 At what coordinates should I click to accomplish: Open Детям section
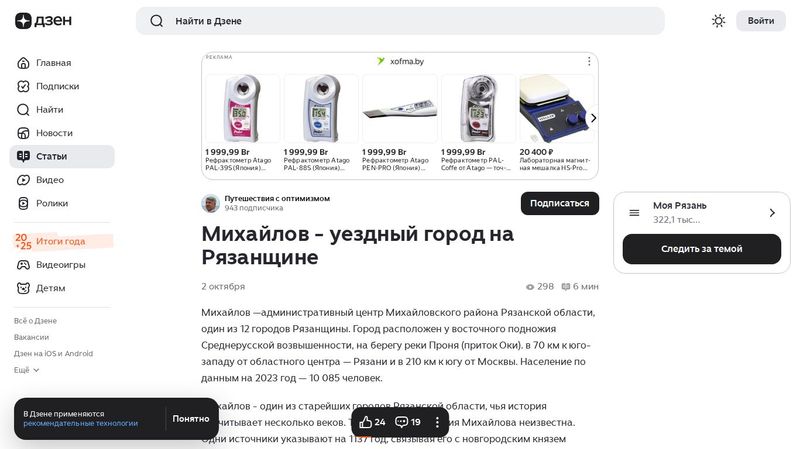50,288
